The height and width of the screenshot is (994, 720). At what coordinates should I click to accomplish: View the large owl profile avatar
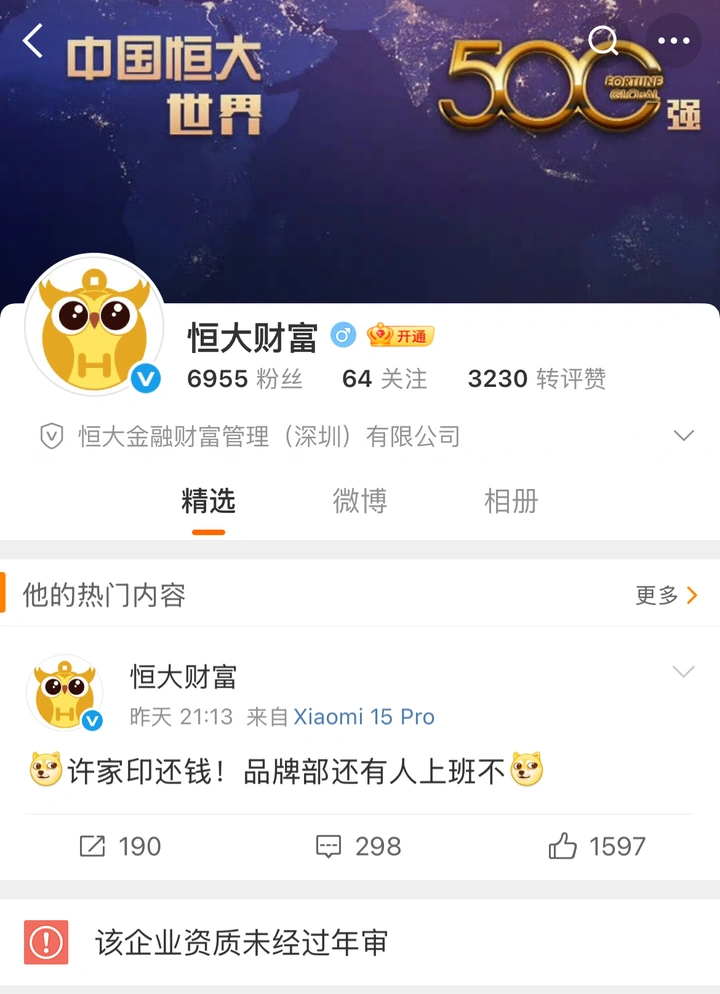[x=94, y=324]
